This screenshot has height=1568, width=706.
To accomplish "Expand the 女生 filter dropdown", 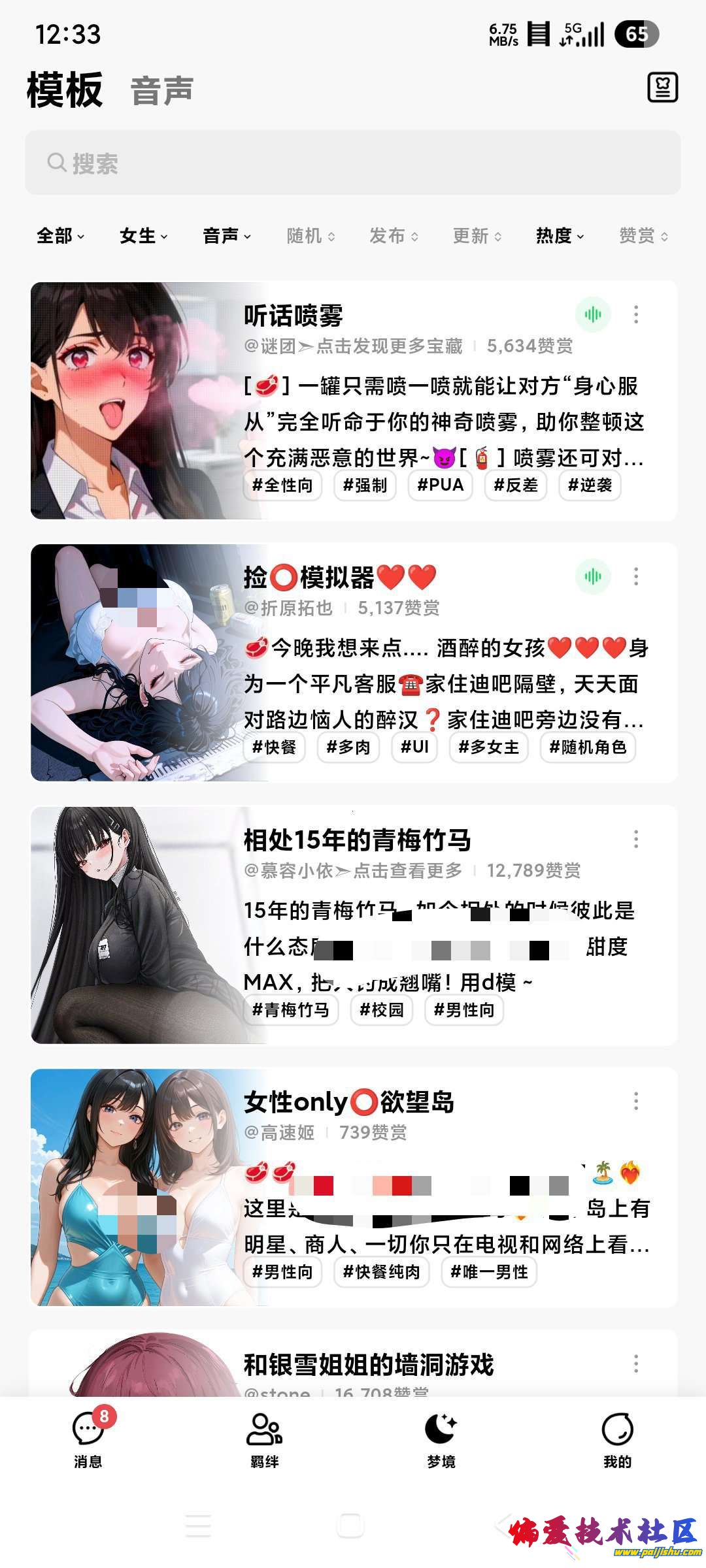I will tap(143, 236).
